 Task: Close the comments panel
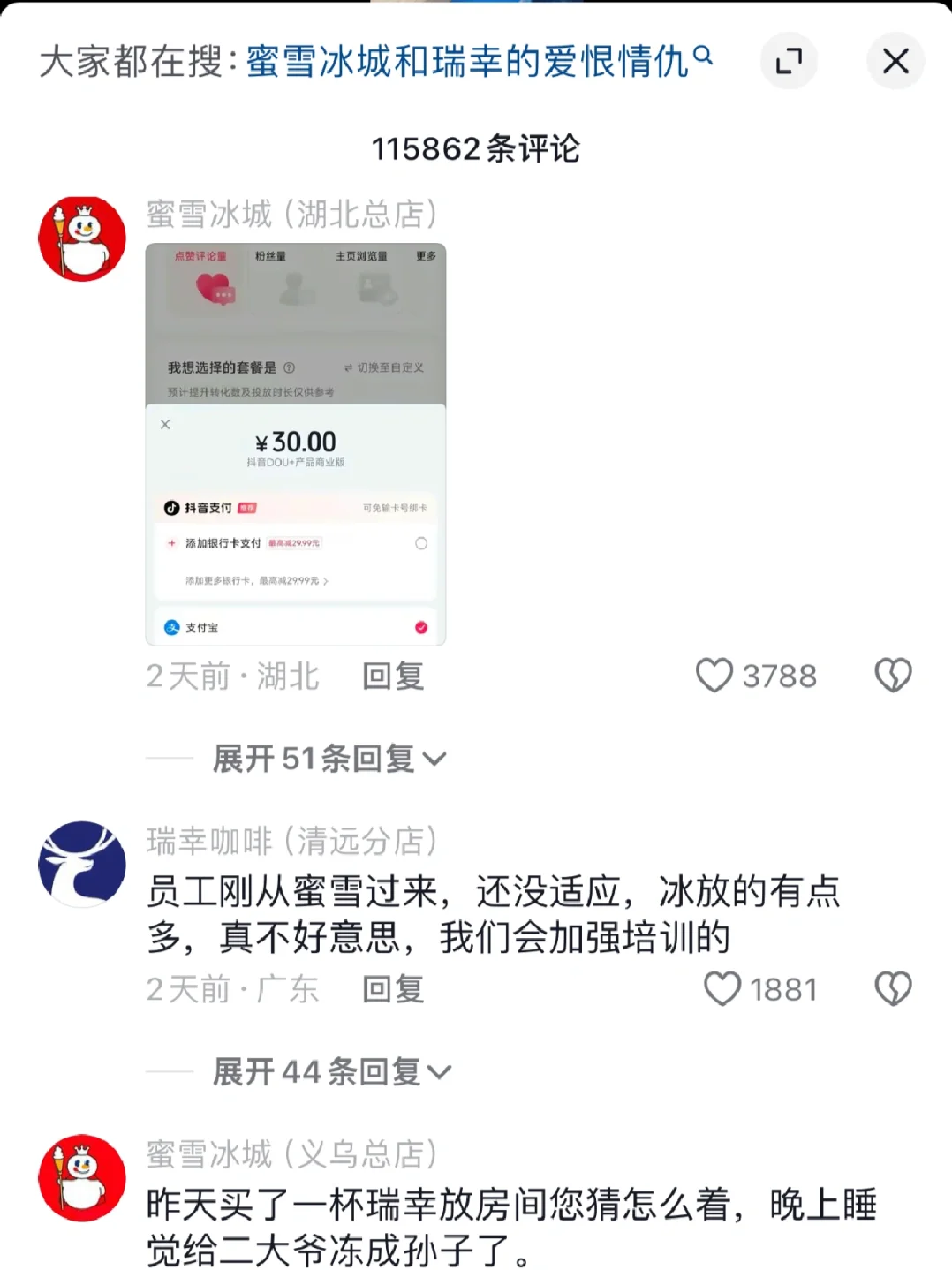(x=895, y=61)
